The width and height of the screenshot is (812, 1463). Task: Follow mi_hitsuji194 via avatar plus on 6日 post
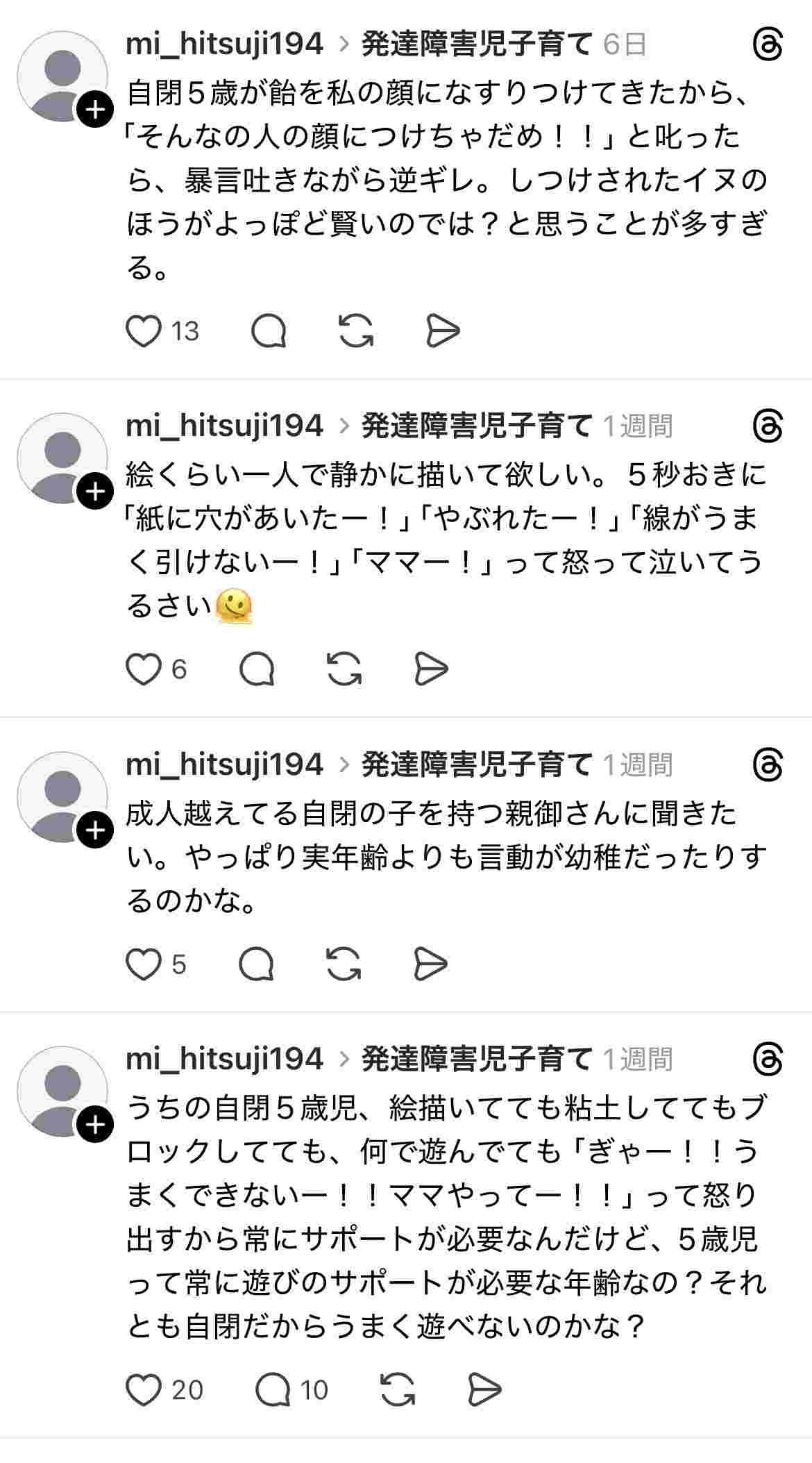click(x=95, y=109)
